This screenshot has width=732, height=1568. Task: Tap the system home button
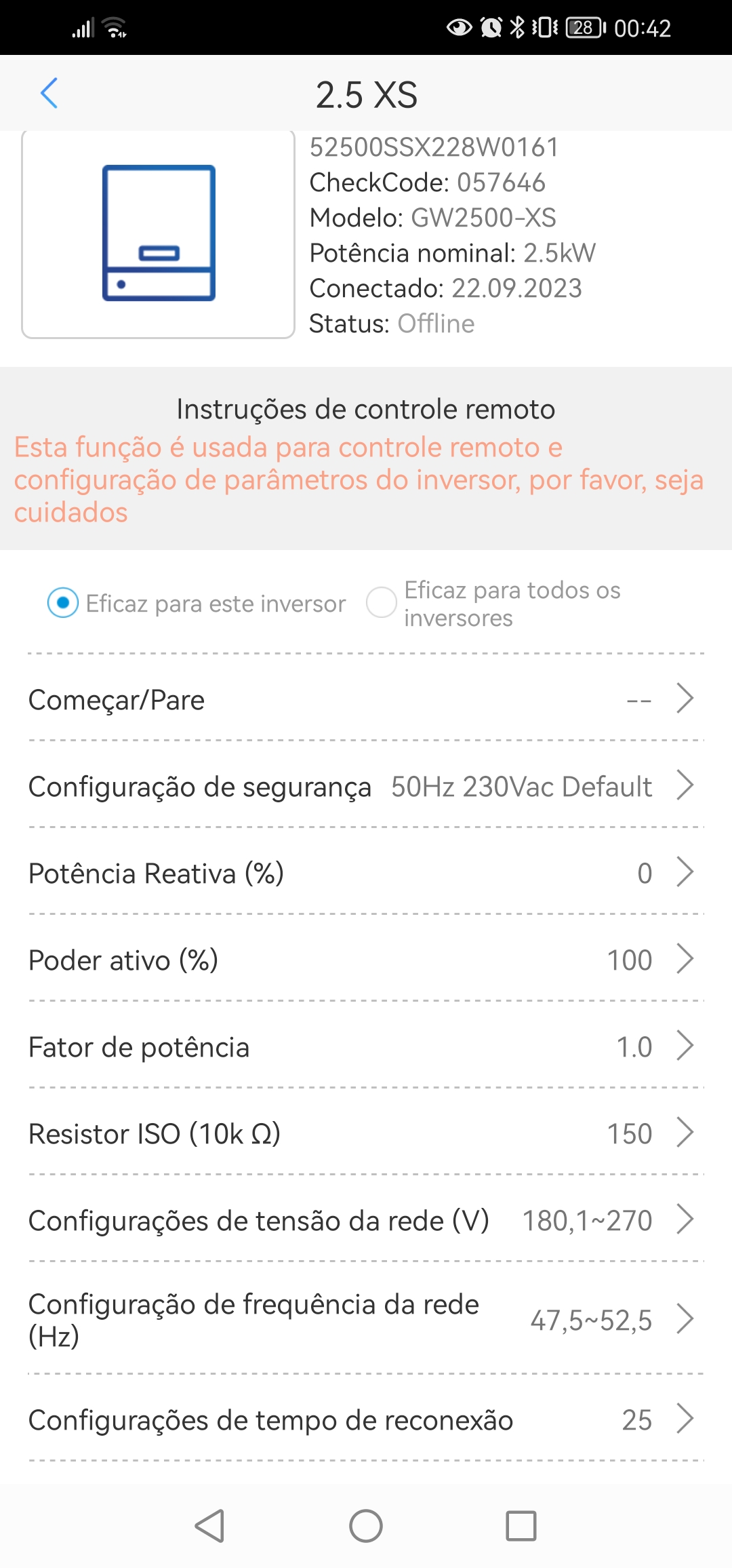(x=366, y=1526)
